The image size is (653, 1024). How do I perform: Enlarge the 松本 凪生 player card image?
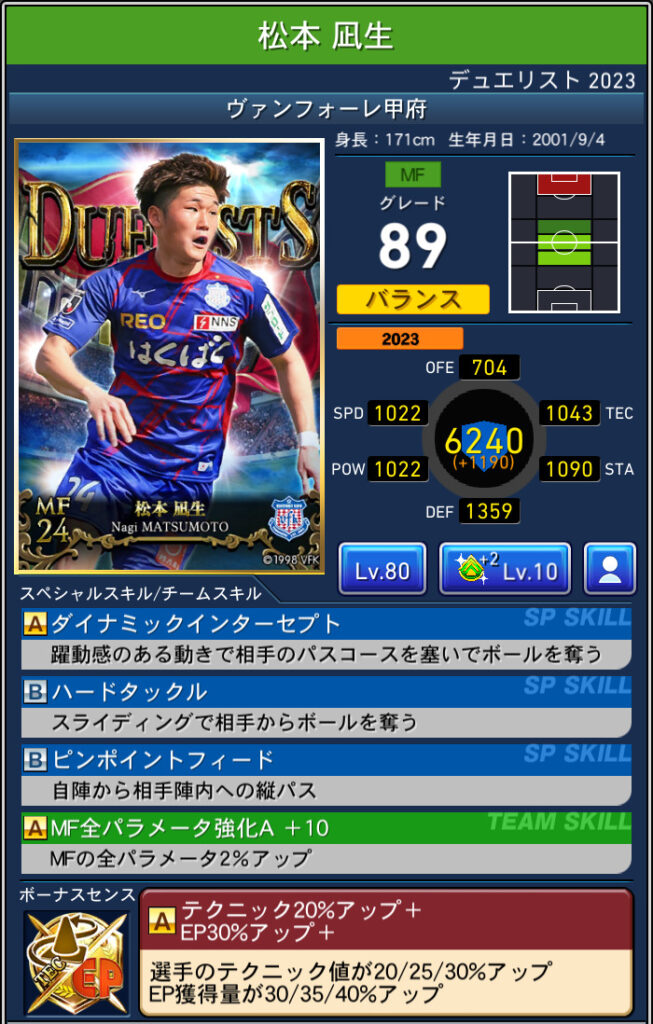coord(168,357)
